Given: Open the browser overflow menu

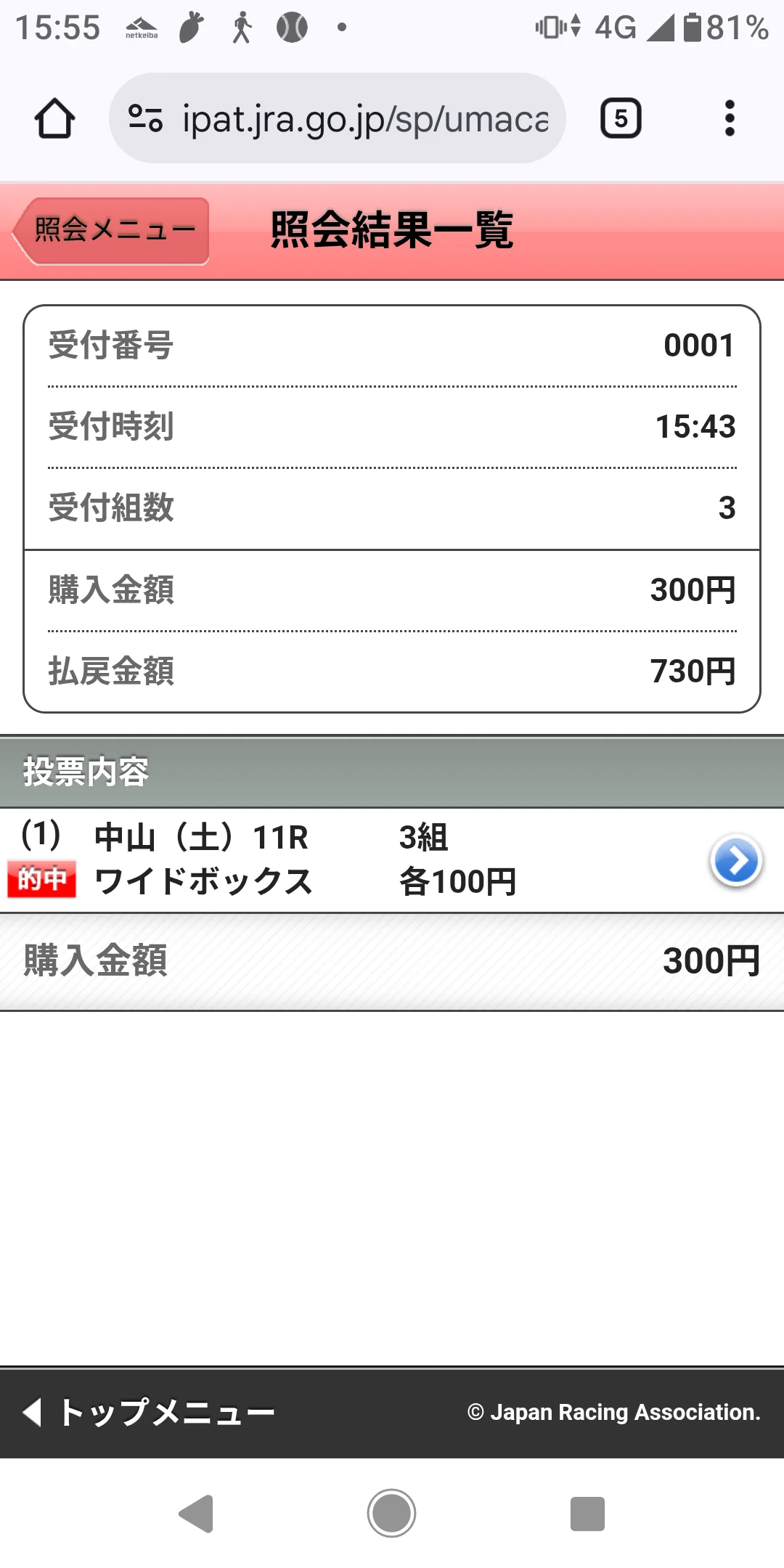Looking at the screenshot, I should (x=730, y=118).
